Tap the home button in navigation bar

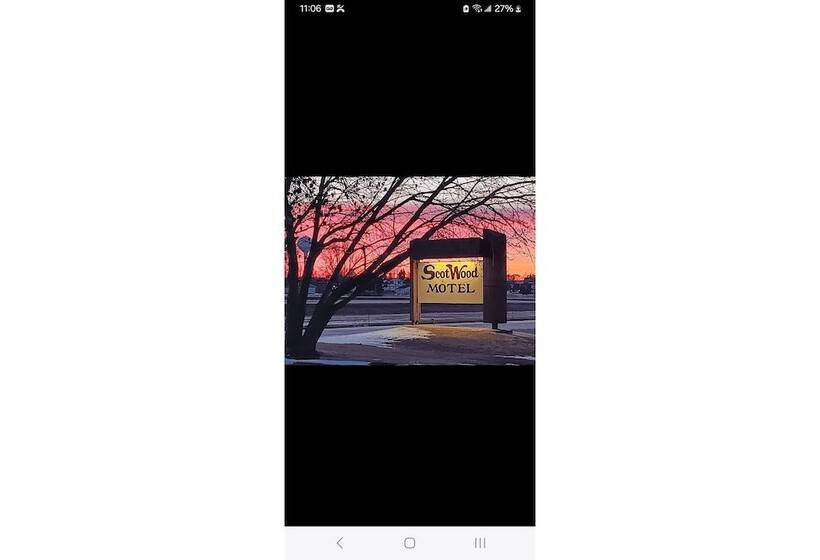(x=409, y=543)
